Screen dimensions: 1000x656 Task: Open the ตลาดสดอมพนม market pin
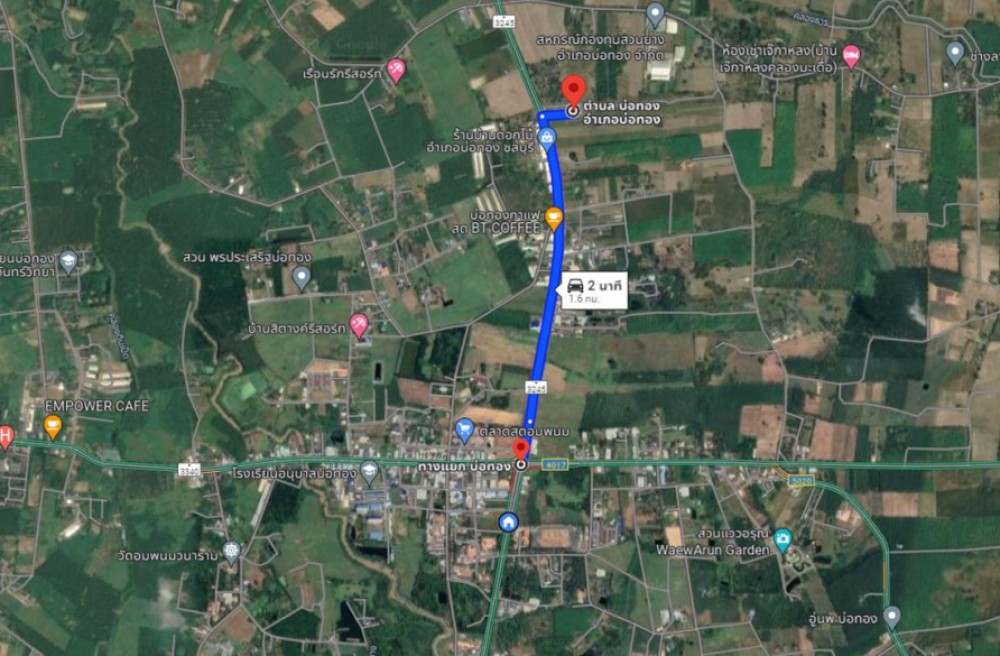click(464, 429)
